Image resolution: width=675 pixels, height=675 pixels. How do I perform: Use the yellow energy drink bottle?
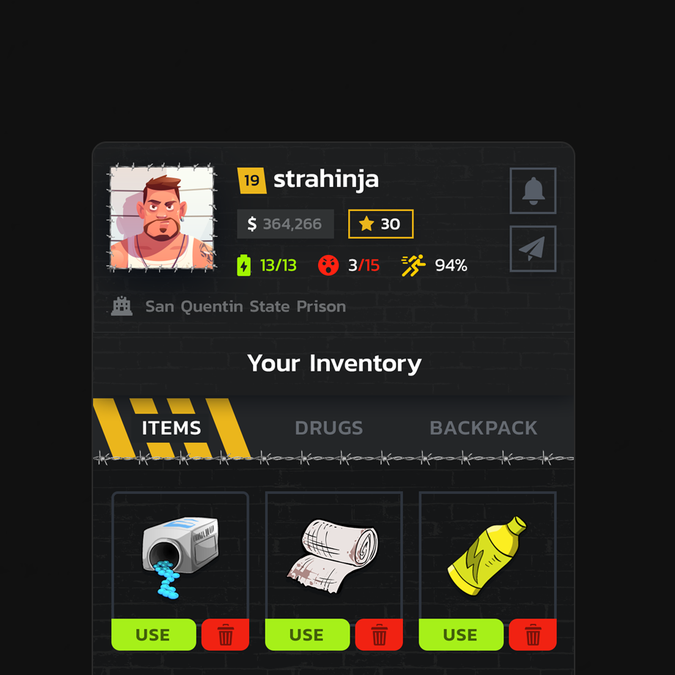point(460,634)
